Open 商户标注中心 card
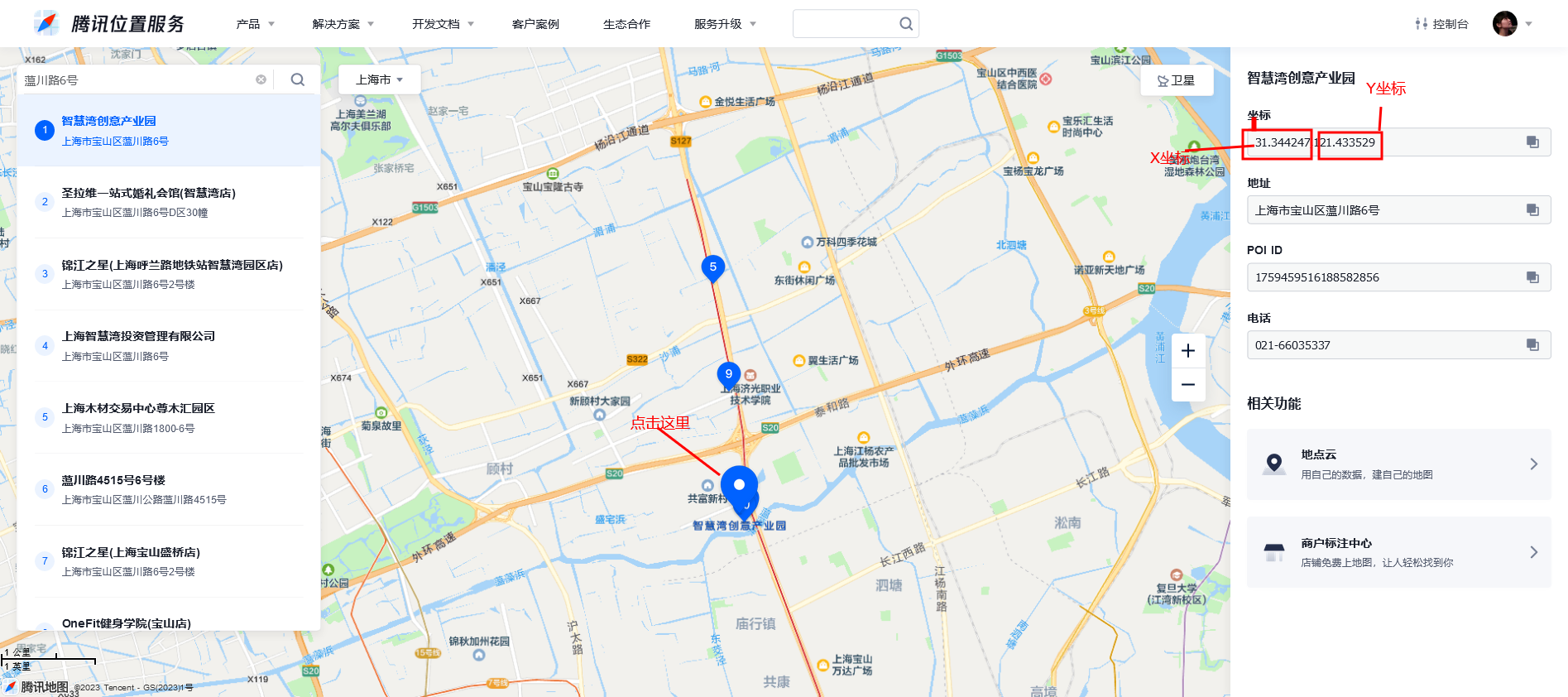Screen dimensions: 1568x697 click(1398, 552)
